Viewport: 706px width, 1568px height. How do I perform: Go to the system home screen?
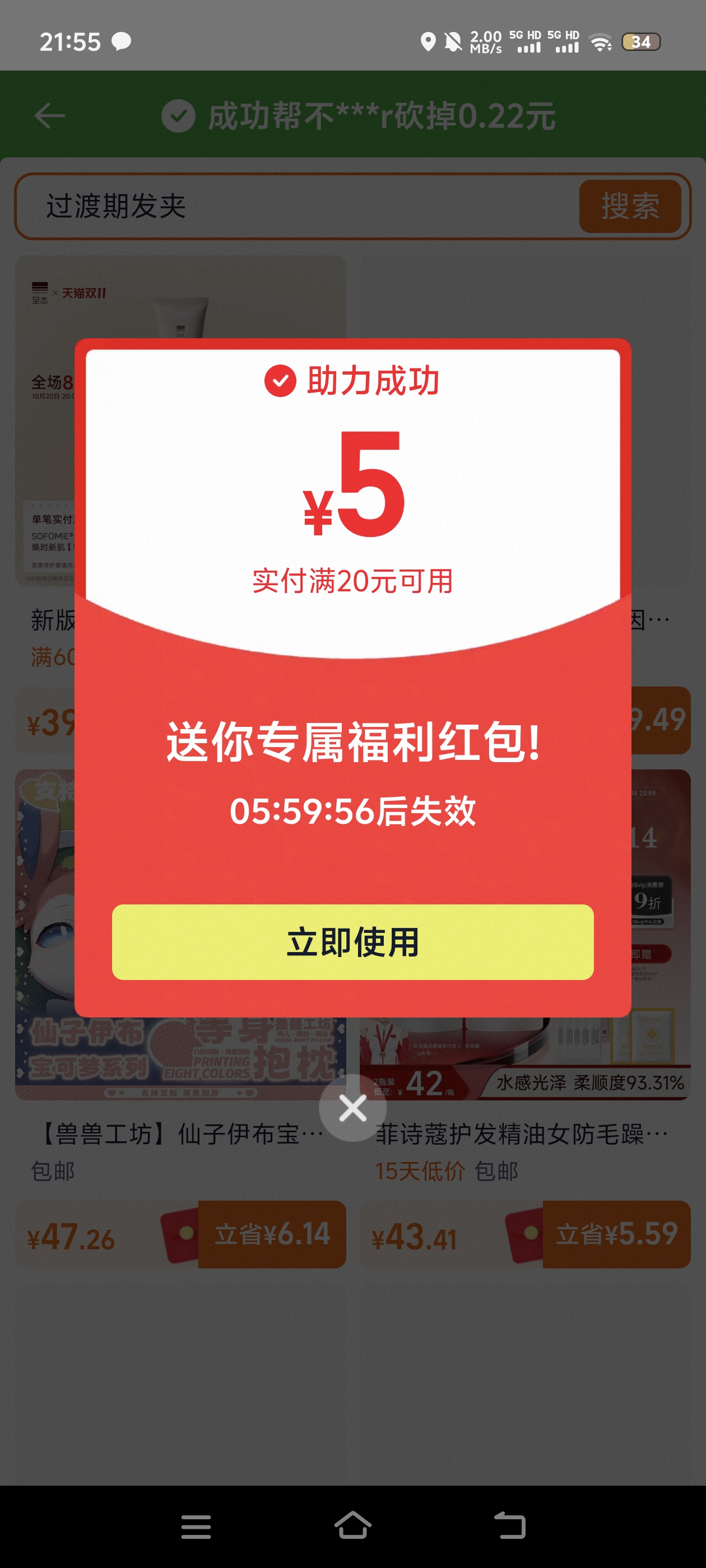pyautogui.click(x=352, y=1525)
